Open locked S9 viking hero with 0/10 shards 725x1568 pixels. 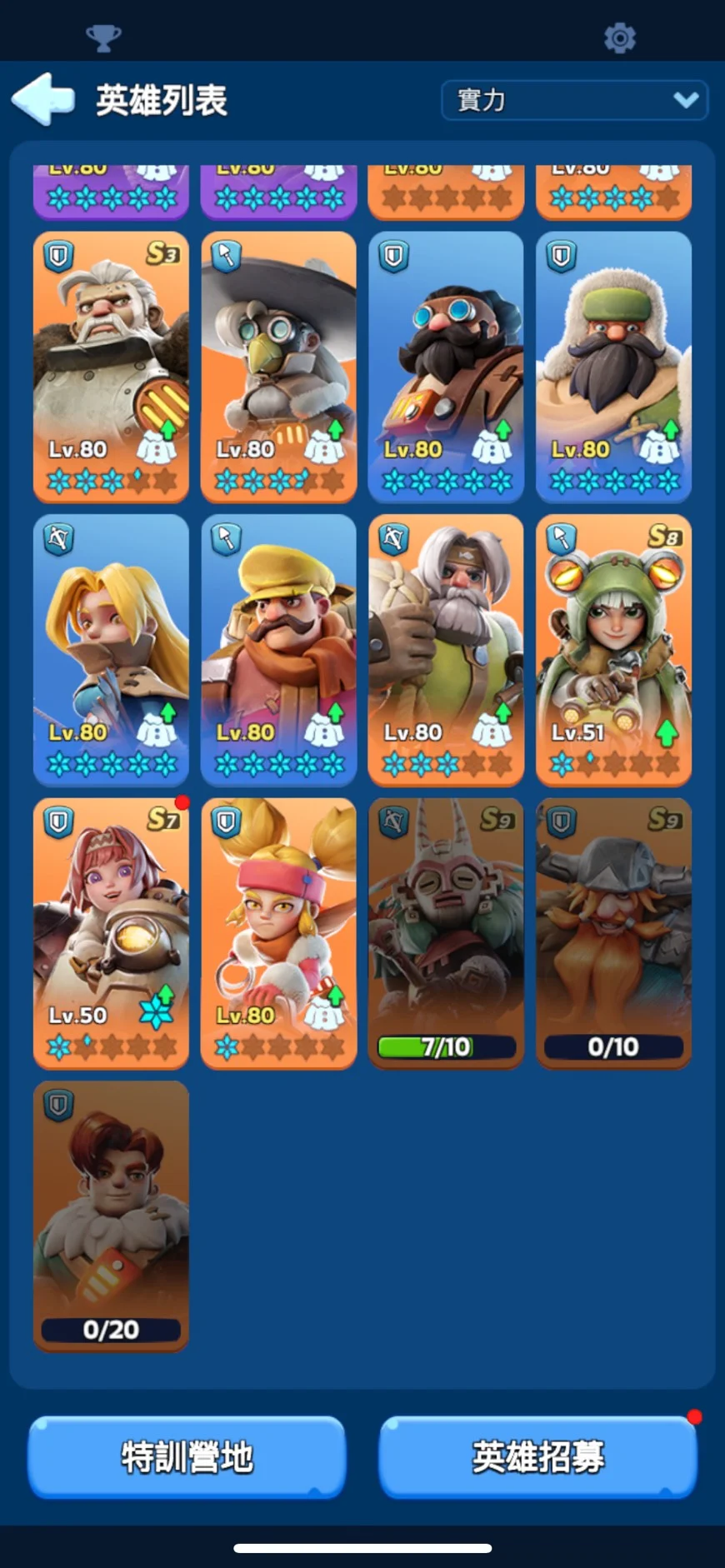point(613,934)
